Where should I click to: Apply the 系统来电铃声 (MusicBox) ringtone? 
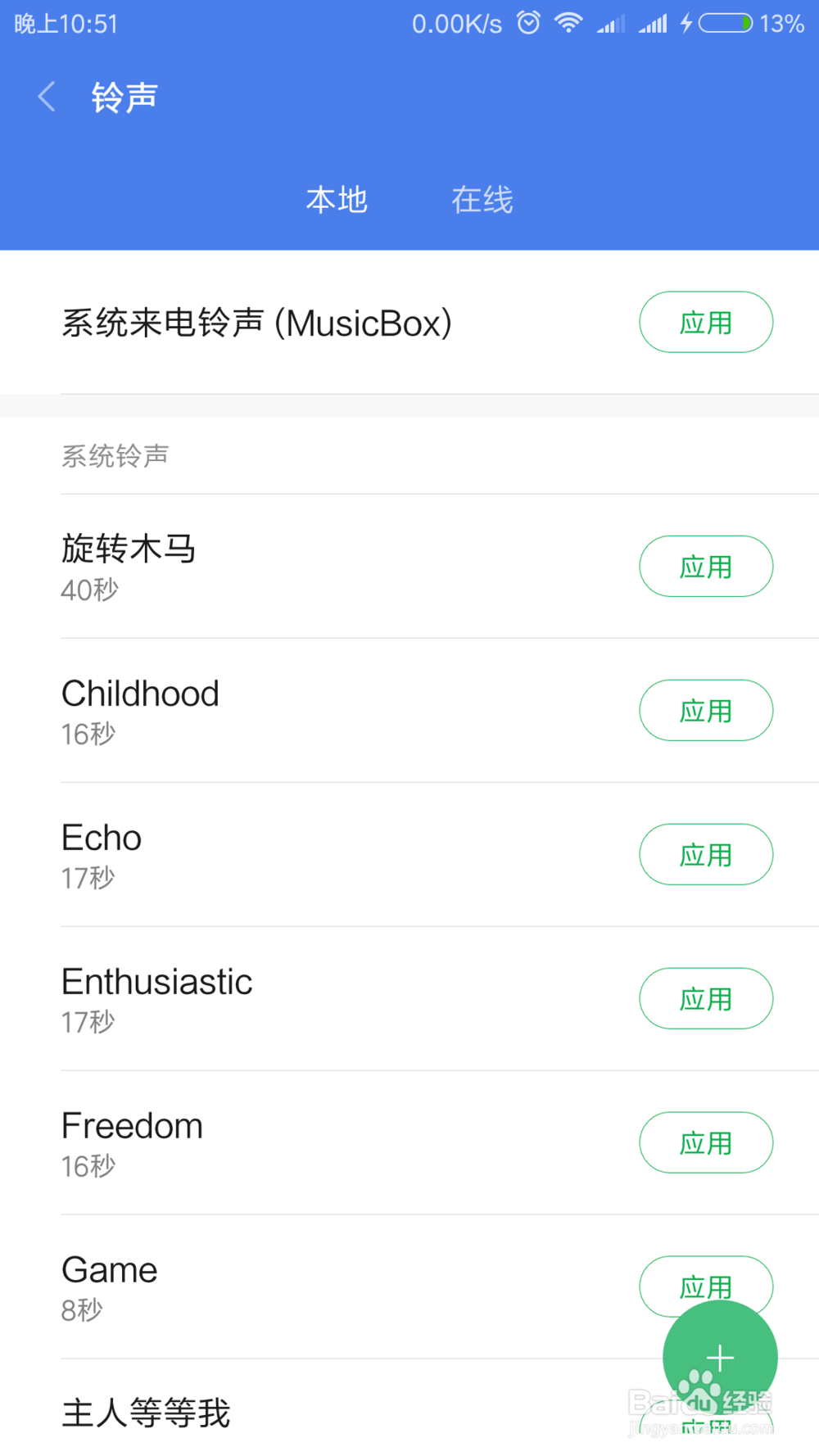[706, 323]
